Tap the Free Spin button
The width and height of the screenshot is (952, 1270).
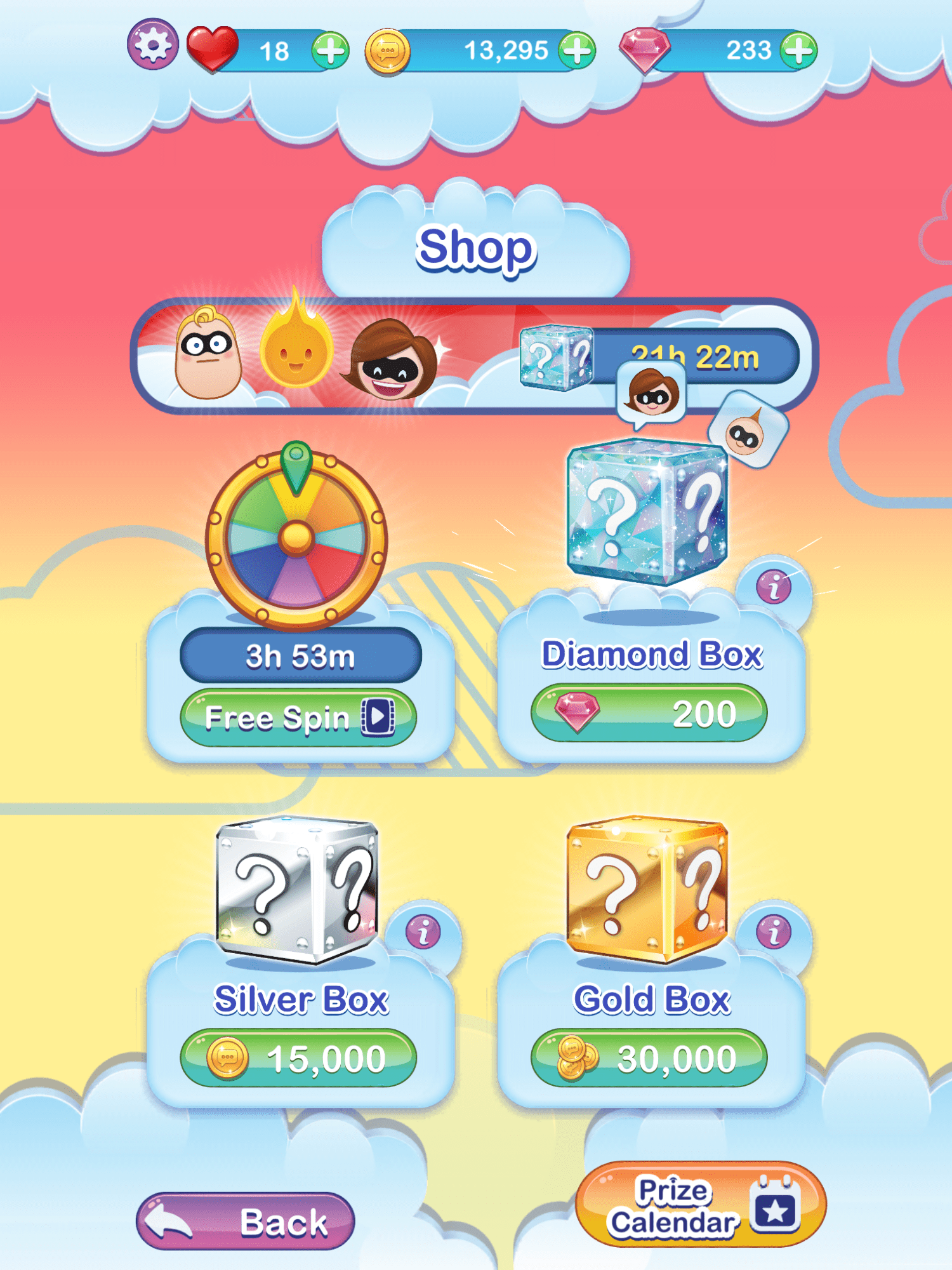(x=298, y=718)
